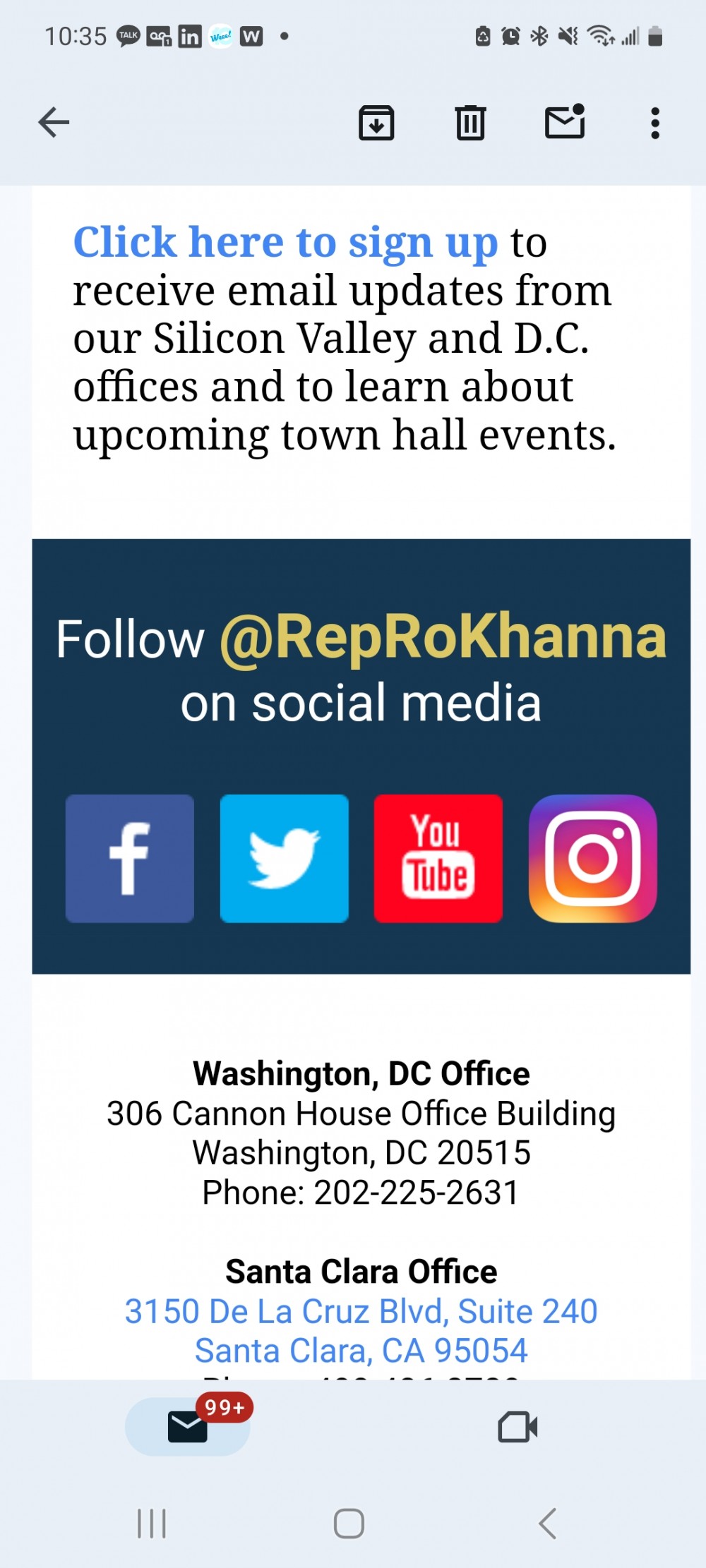The height and width of the screenshot is (1568, 706).
Task: Switch to the Mail tab
Action: pyautogui.click(x=188, y=1427)
